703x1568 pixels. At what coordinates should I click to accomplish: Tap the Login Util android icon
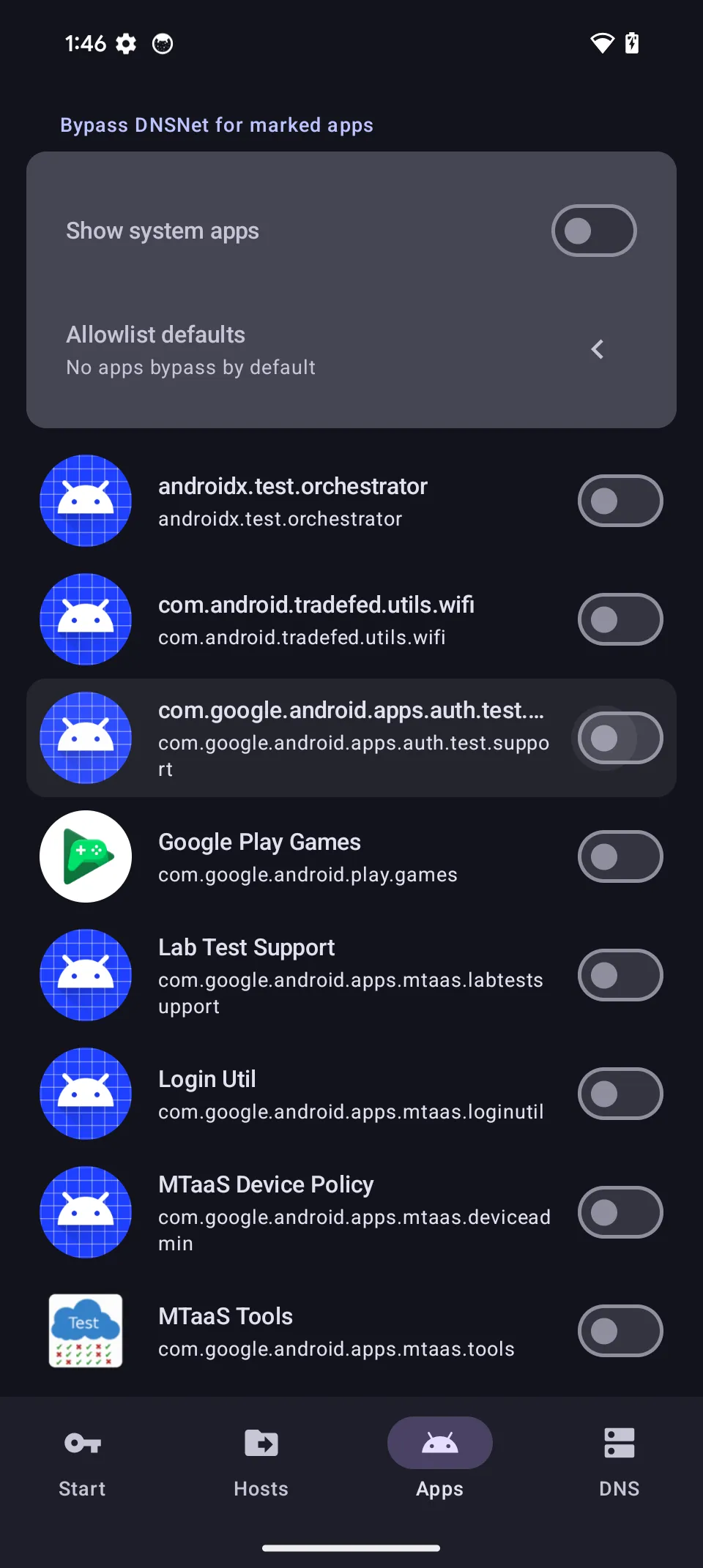[85, 1094]
